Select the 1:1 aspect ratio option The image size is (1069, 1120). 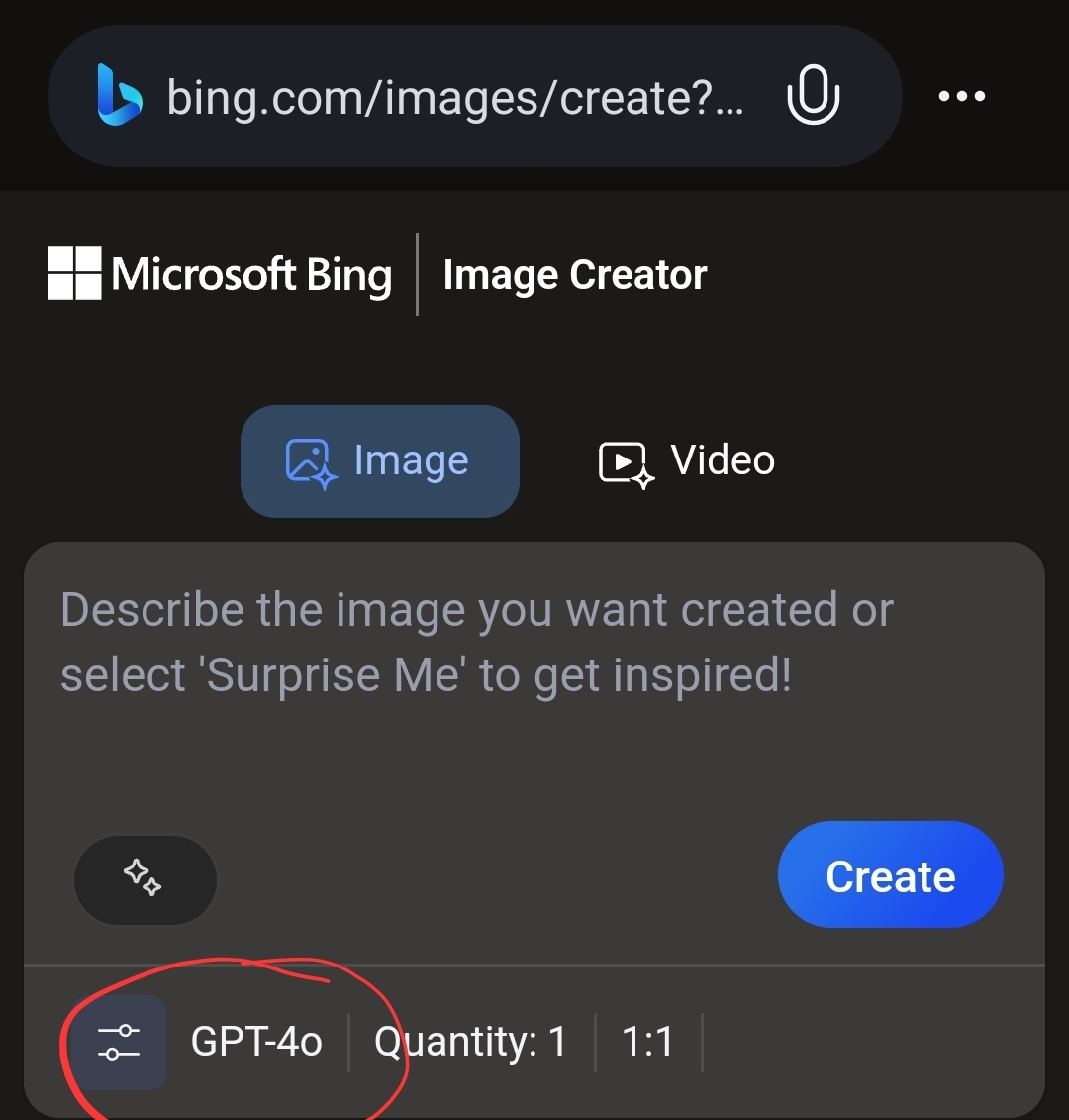647,1043
